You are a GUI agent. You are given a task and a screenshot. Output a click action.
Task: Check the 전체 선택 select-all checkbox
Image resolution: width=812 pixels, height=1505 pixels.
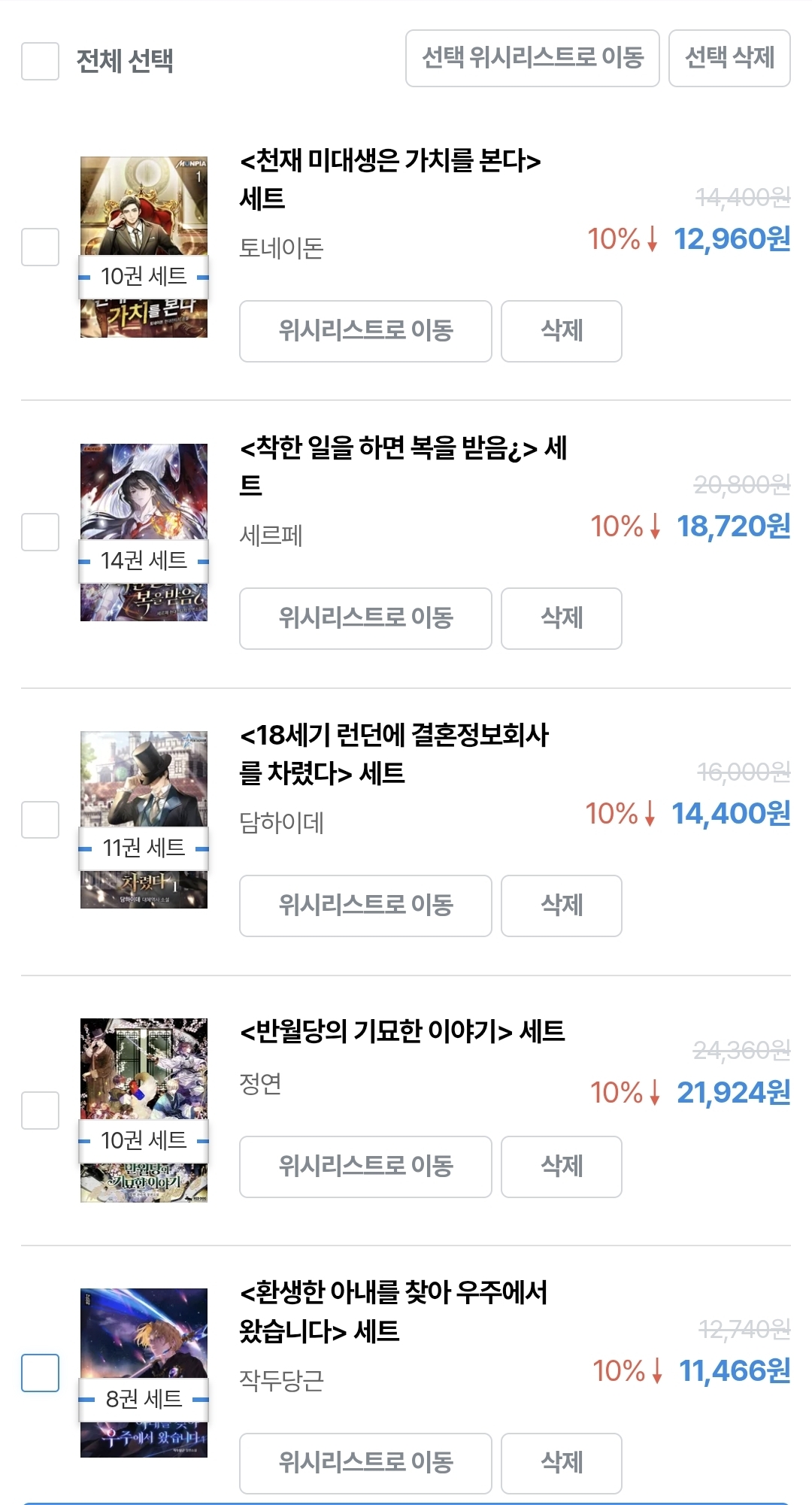pyautogui.click(x=40, y=61)
